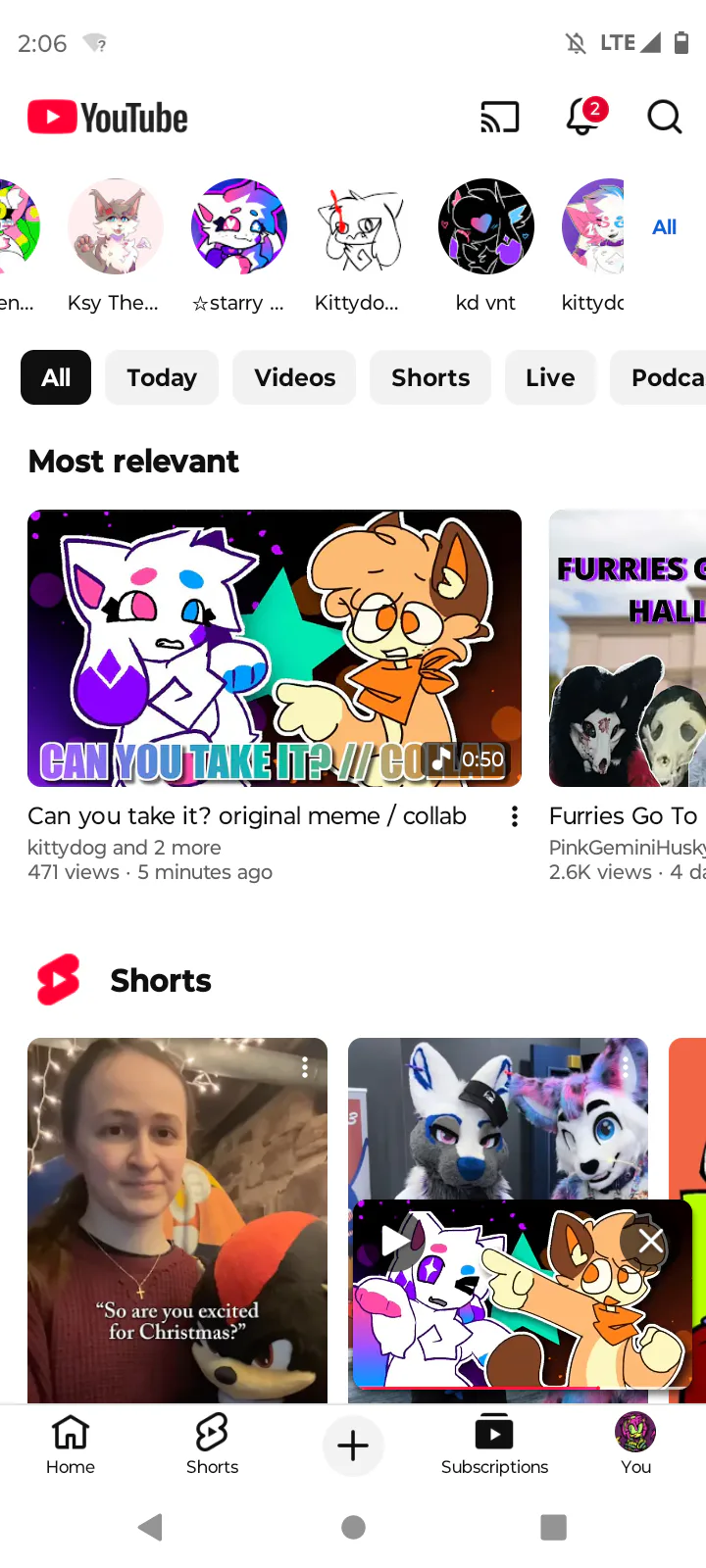Filter subscriptions by Today
The width and height of the screenshot is (706, 1568).
162,377
